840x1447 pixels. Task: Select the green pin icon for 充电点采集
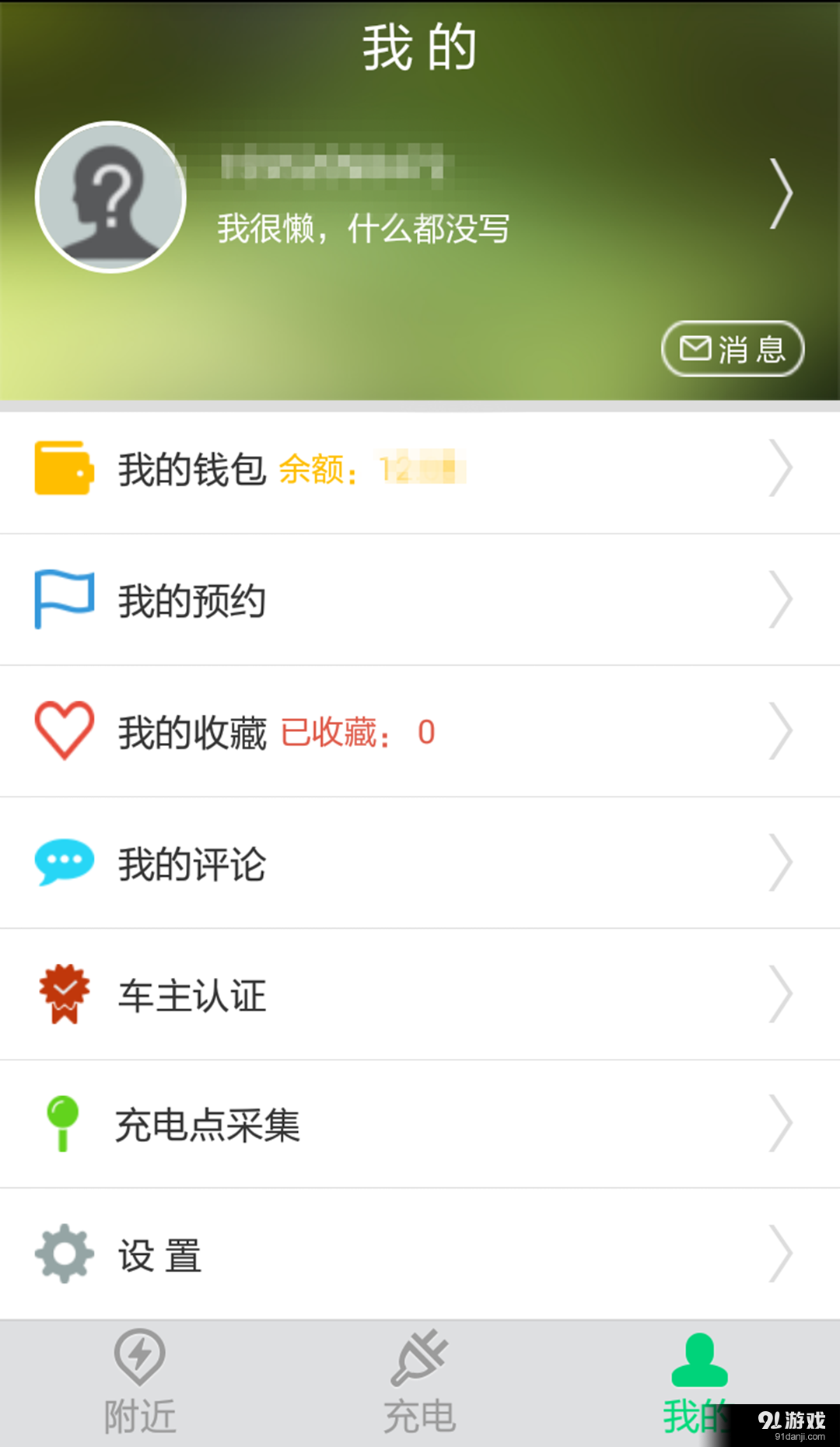pos(63,1124)
